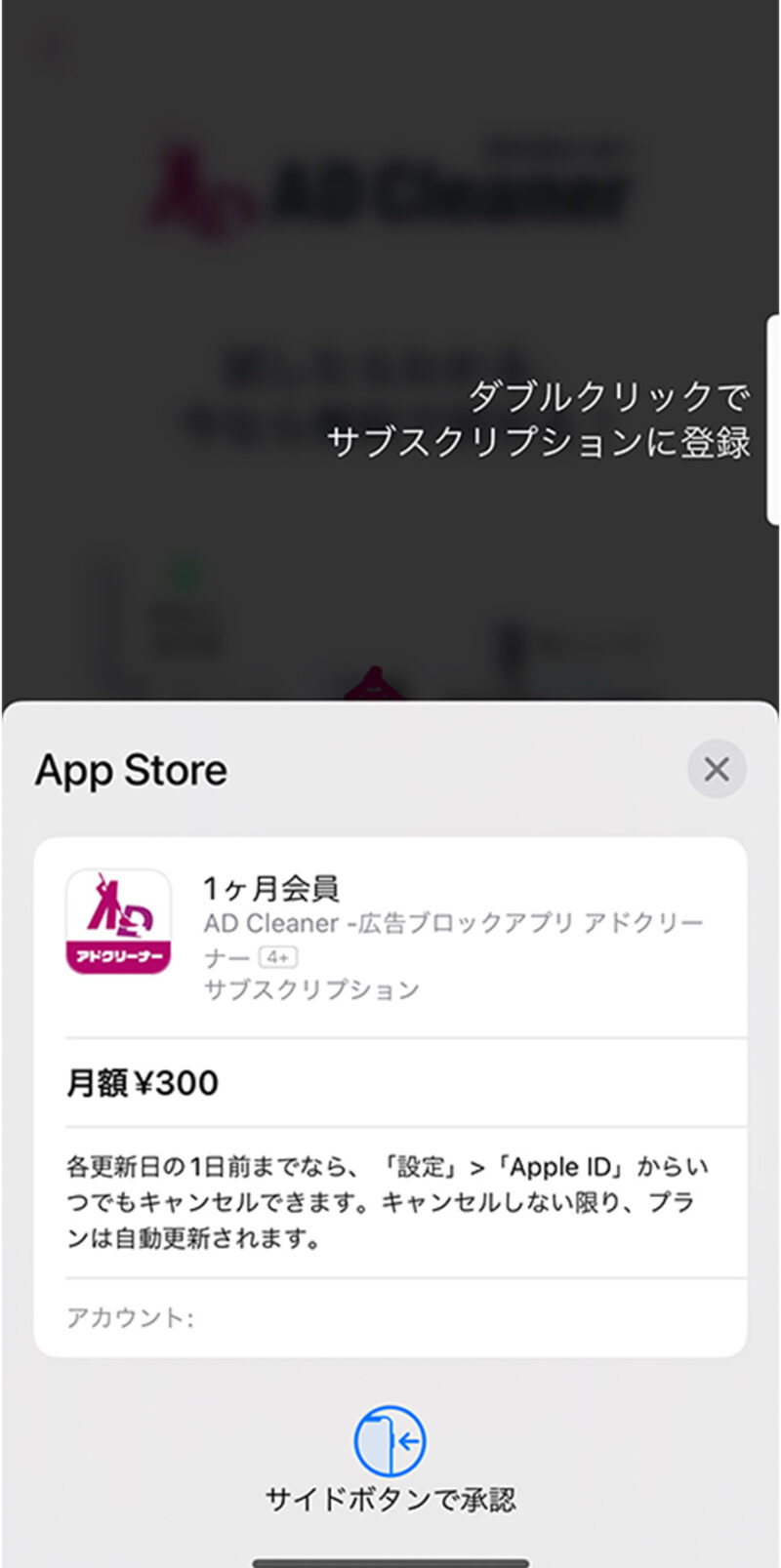Tap サイドボタンで承認 confirmation label
The image size is (781, 1568).
coord(390,1499)
